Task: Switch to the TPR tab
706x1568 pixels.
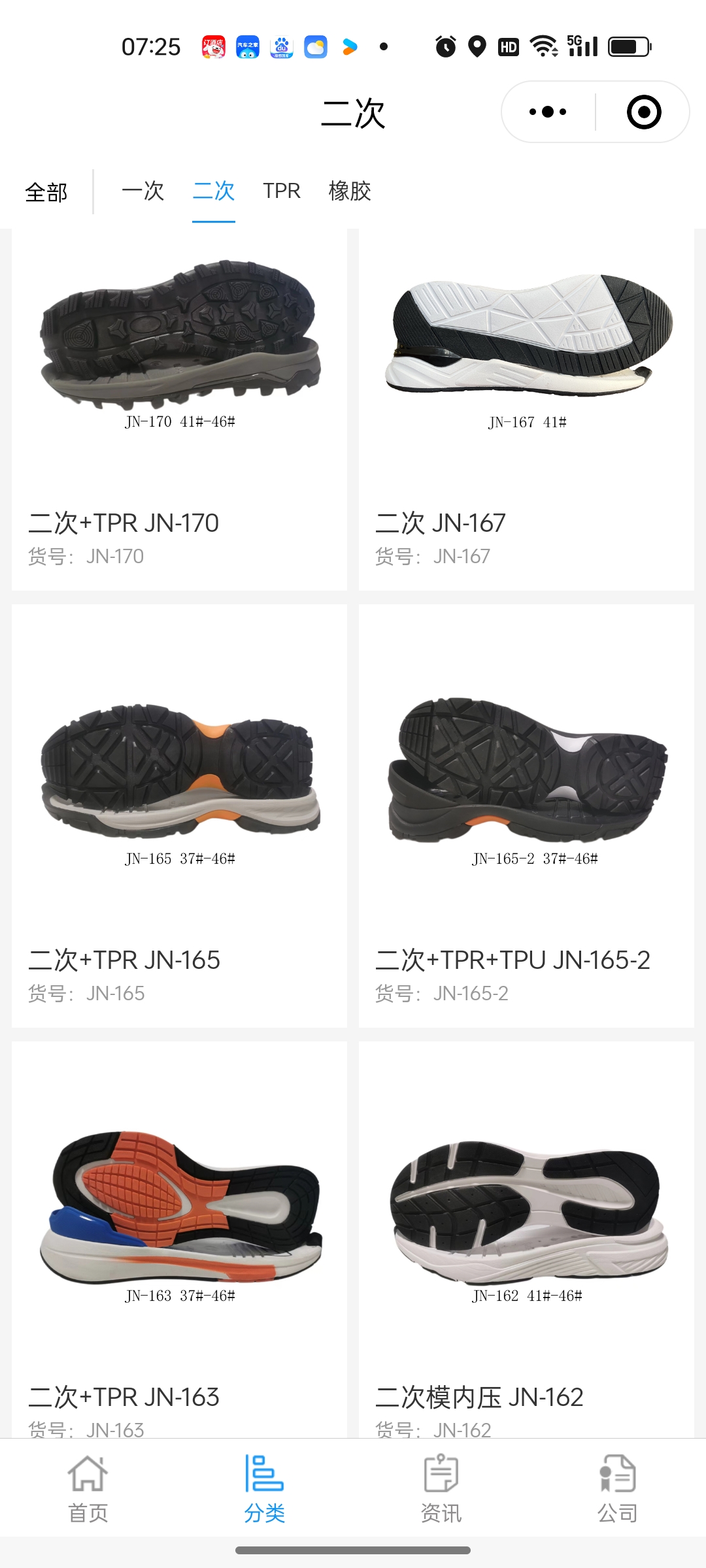Action: point(282,191)
